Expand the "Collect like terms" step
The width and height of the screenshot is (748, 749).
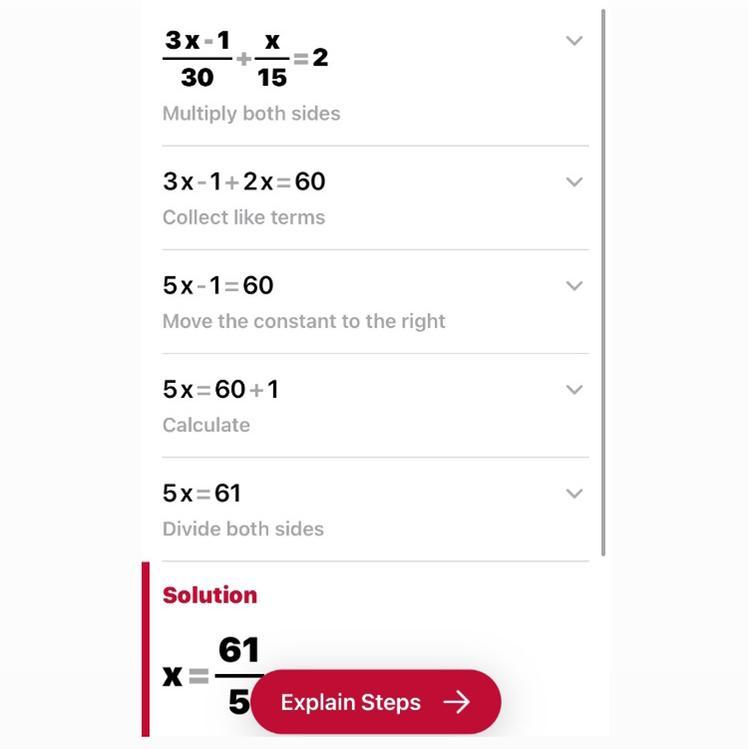pyautogui.click(x=574, y=182)
